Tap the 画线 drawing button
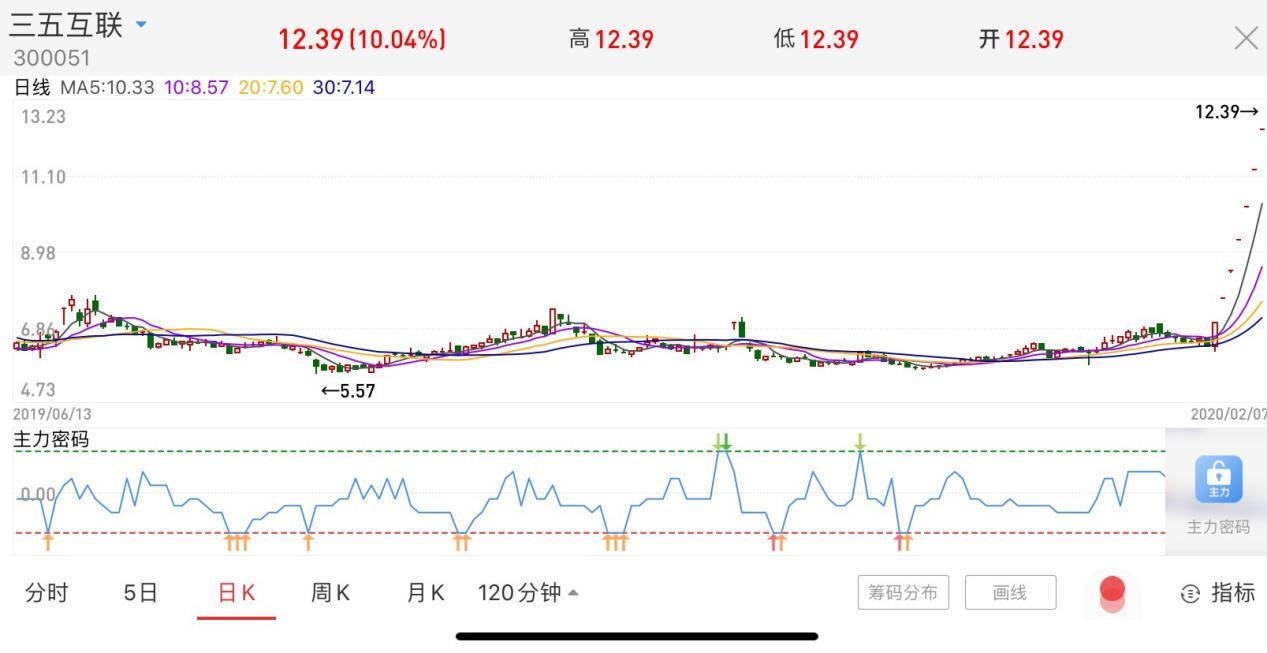 pyautogui.click(x=1010, y=593)
